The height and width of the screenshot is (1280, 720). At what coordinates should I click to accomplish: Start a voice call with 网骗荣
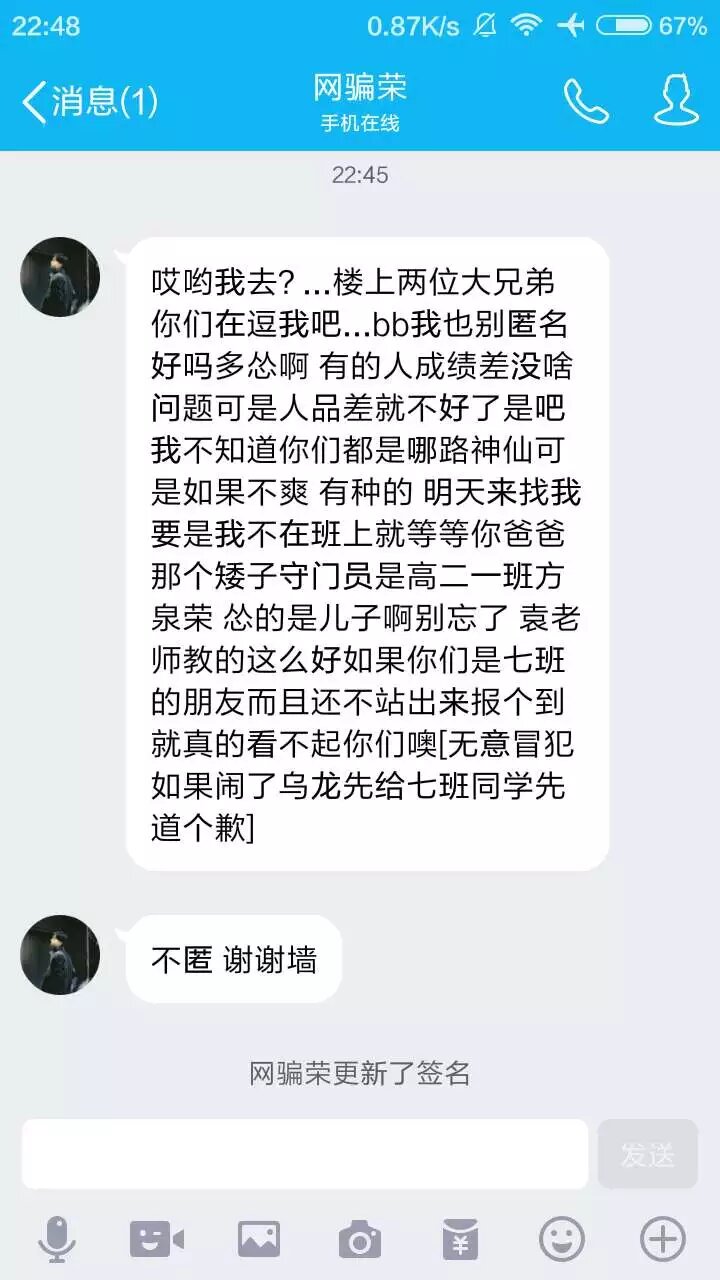pyautogui.click(x=586, y=101)
